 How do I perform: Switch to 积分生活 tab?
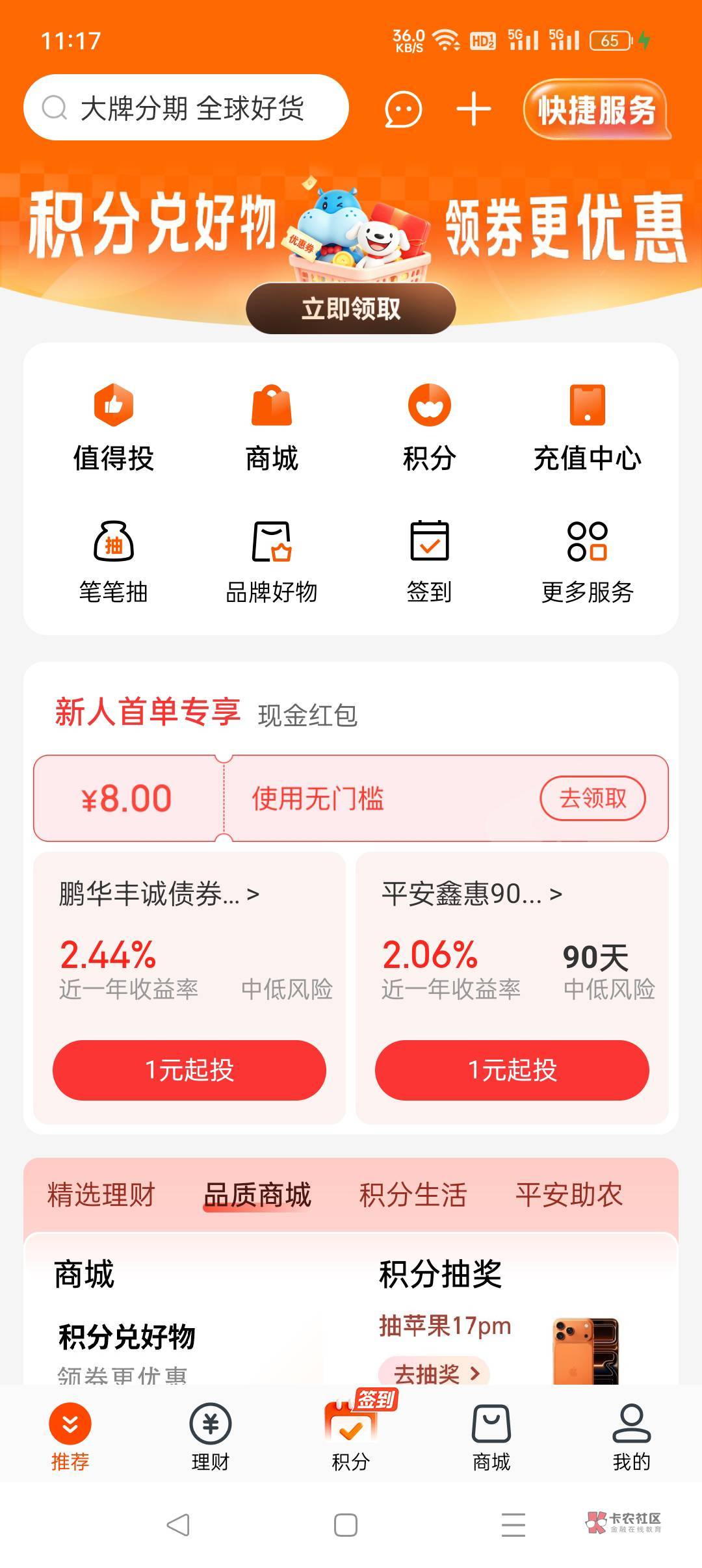(x=413, y=1195)
